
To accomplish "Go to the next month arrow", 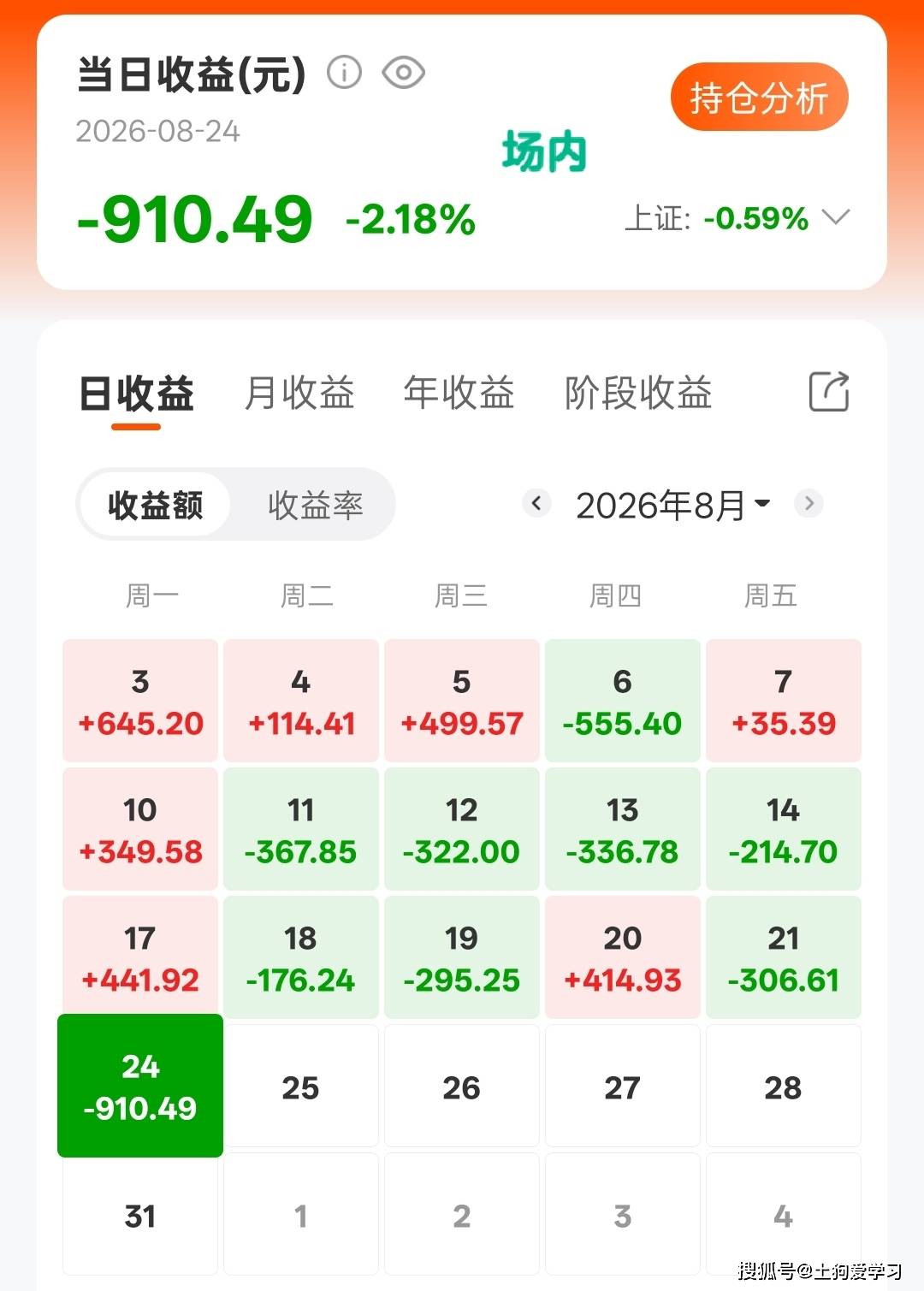I will click(808, 503).
